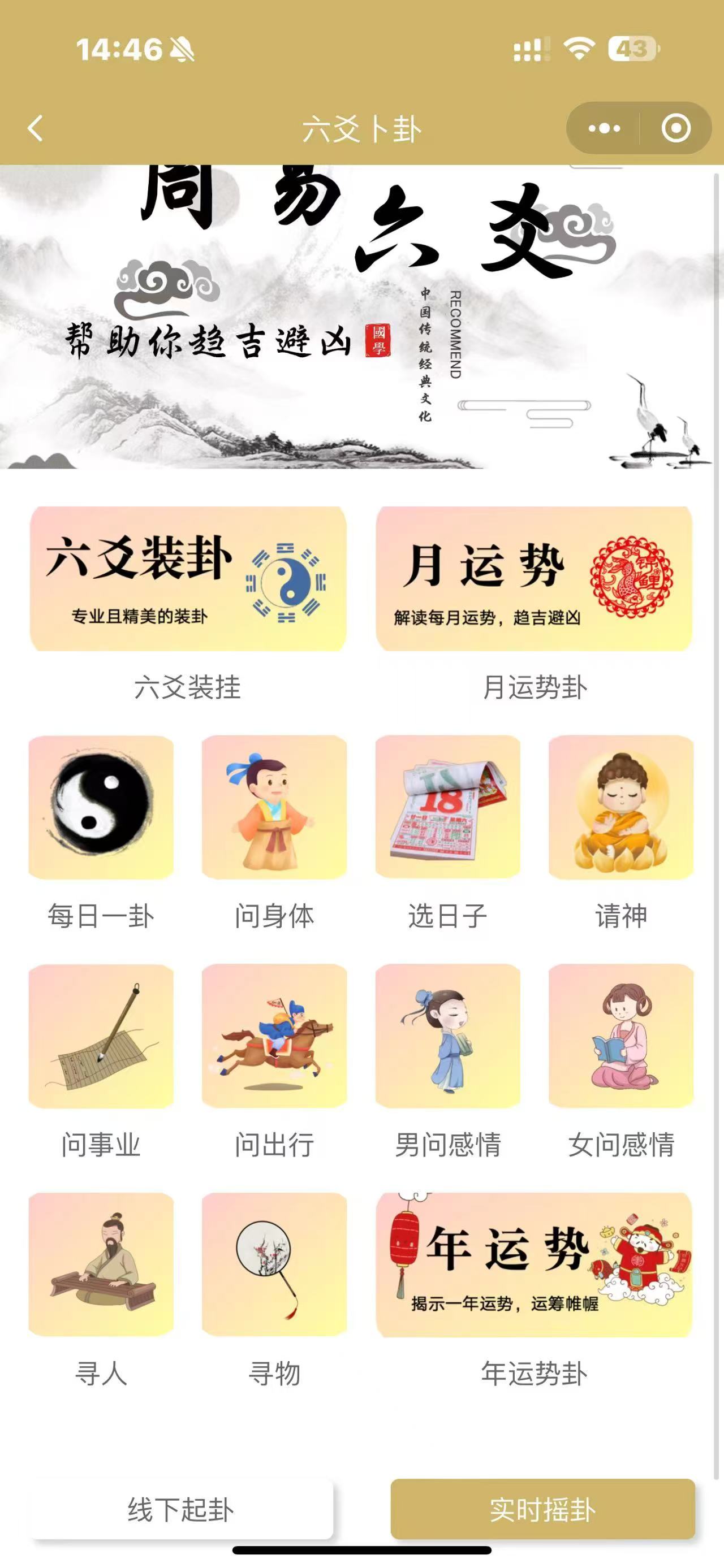Screen dimensions: 724x1568
Task: Tap the circular close capsule control
Action: 674,129
